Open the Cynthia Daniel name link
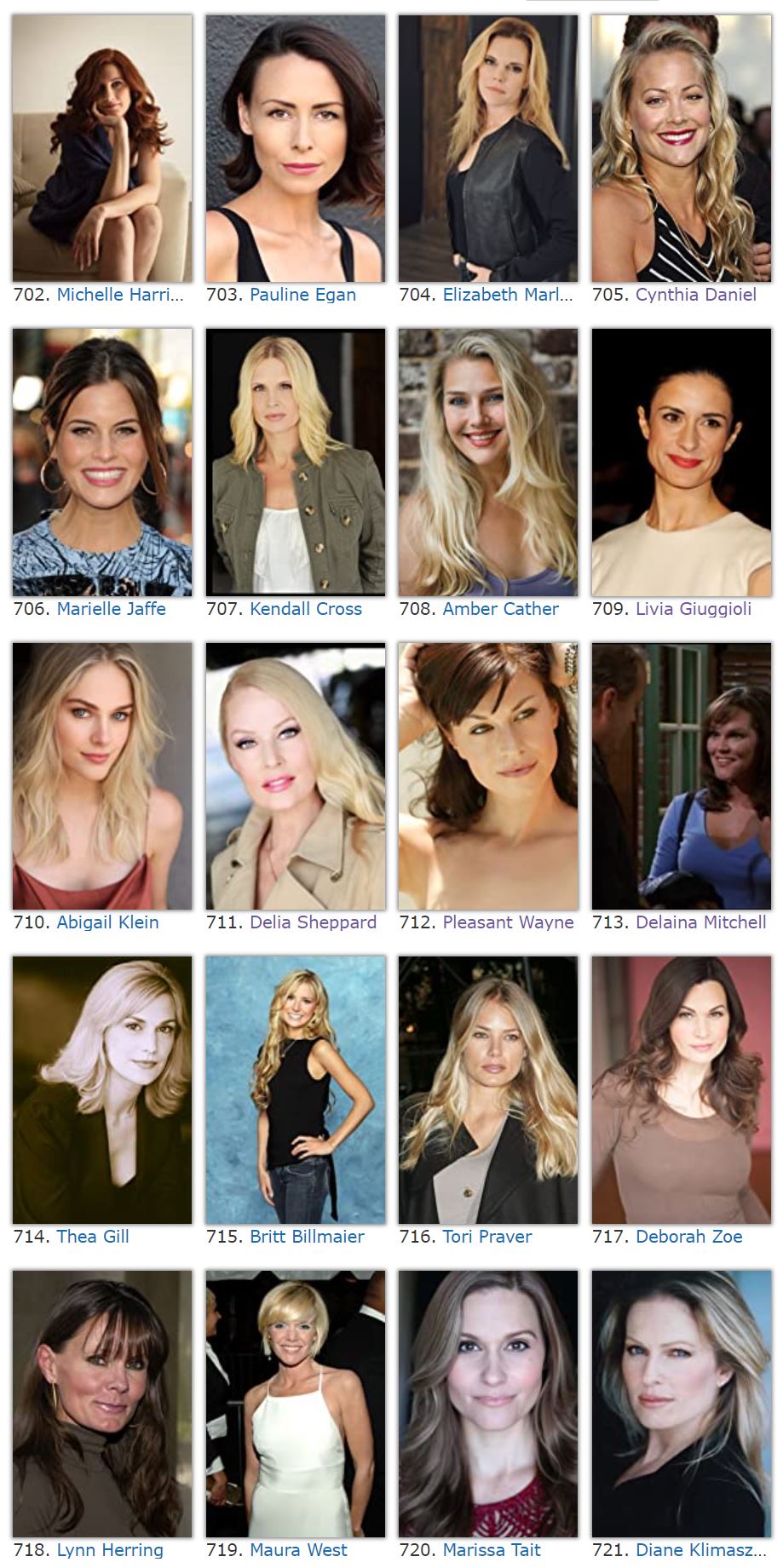The height and width of the screenshot is (1568, 783). coord(695,295)
